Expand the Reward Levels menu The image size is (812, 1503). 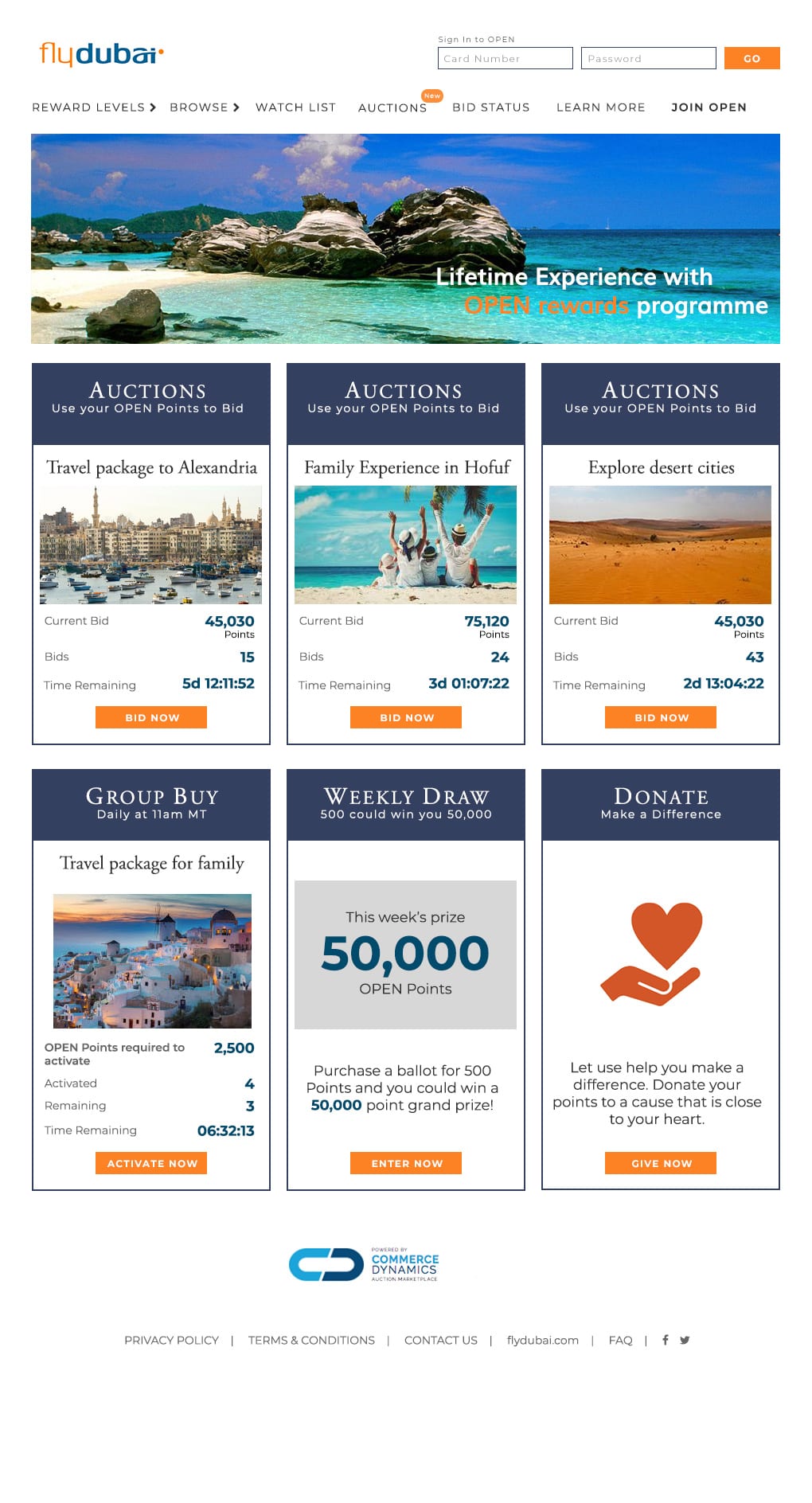[x=94, y=107]
